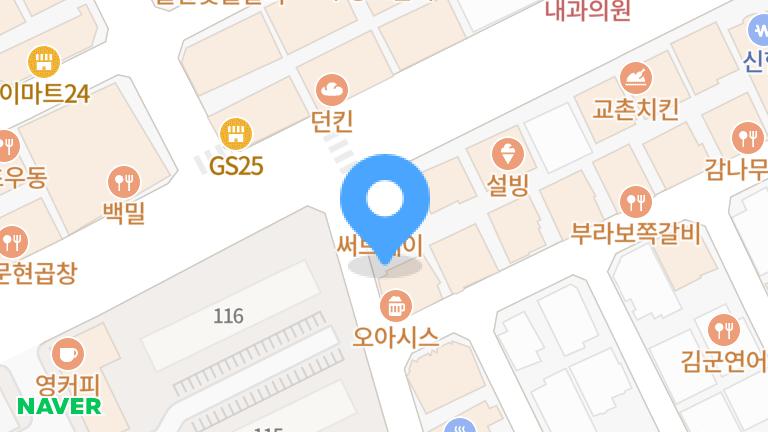The image size is (768, 432).
Task: Select the 부라보쪽갈비 restaurant marker
Action: pos(635,203)
